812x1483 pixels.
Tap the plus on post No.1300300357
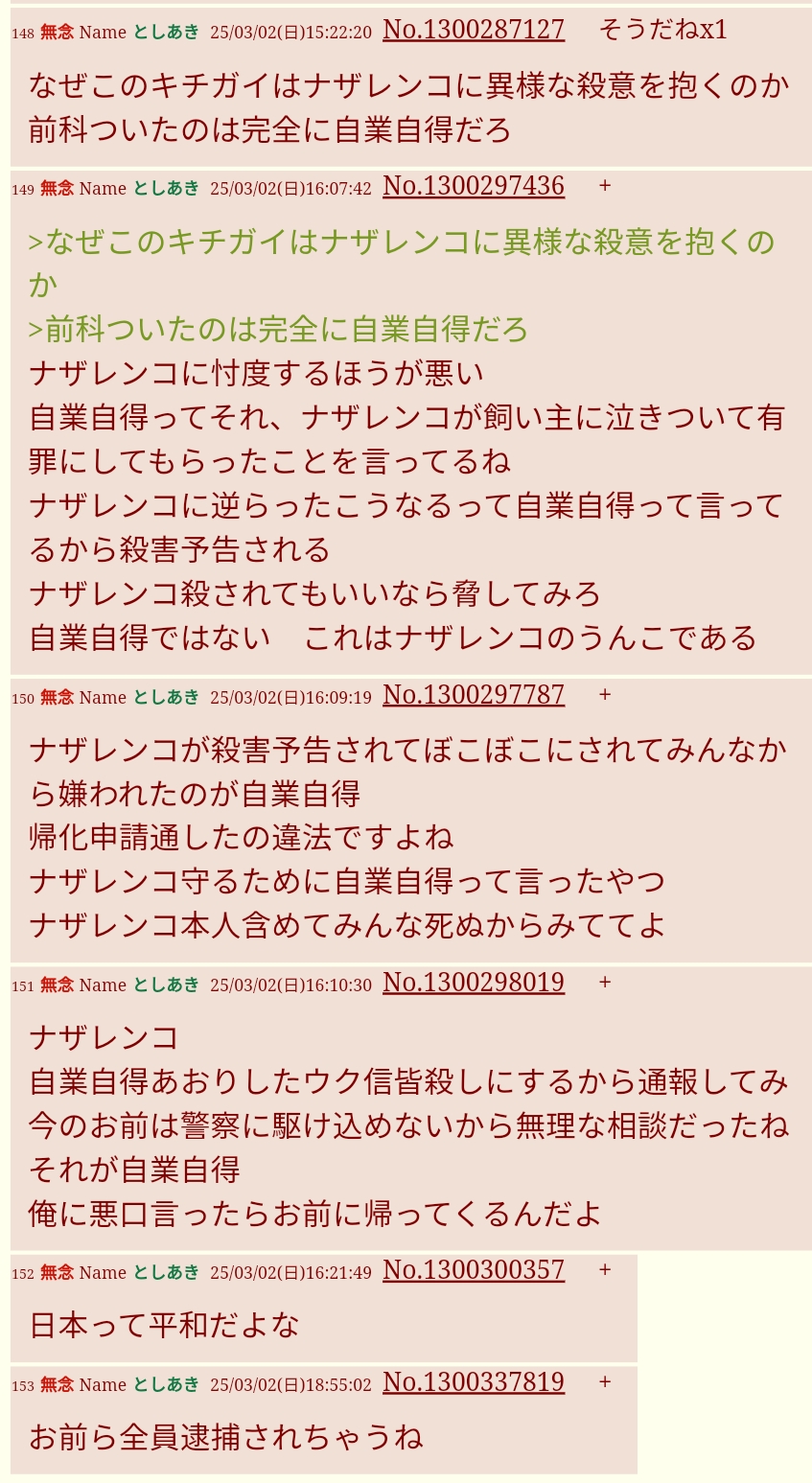[x=605, y=1270]
